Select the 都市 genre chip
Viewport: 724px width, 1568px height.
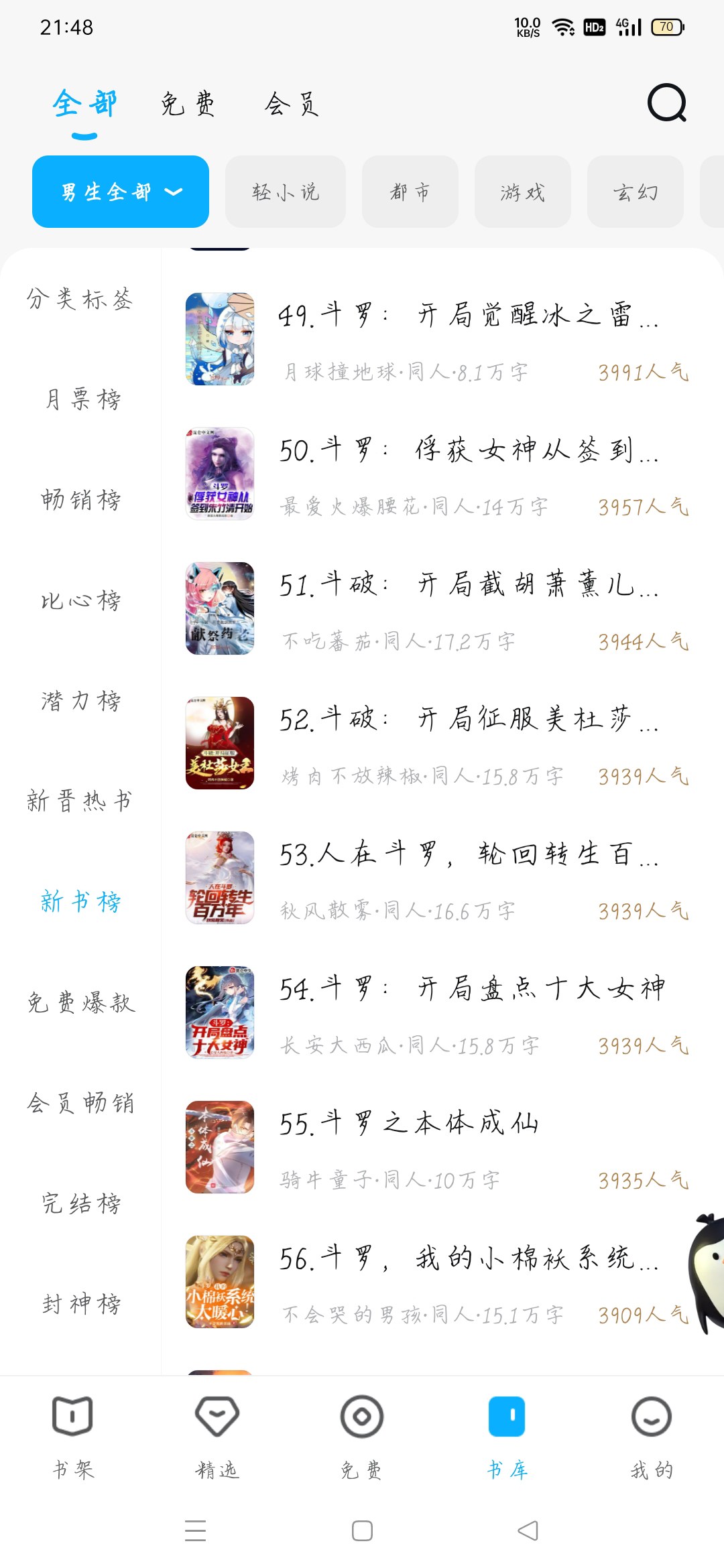[x=410, y=192]
